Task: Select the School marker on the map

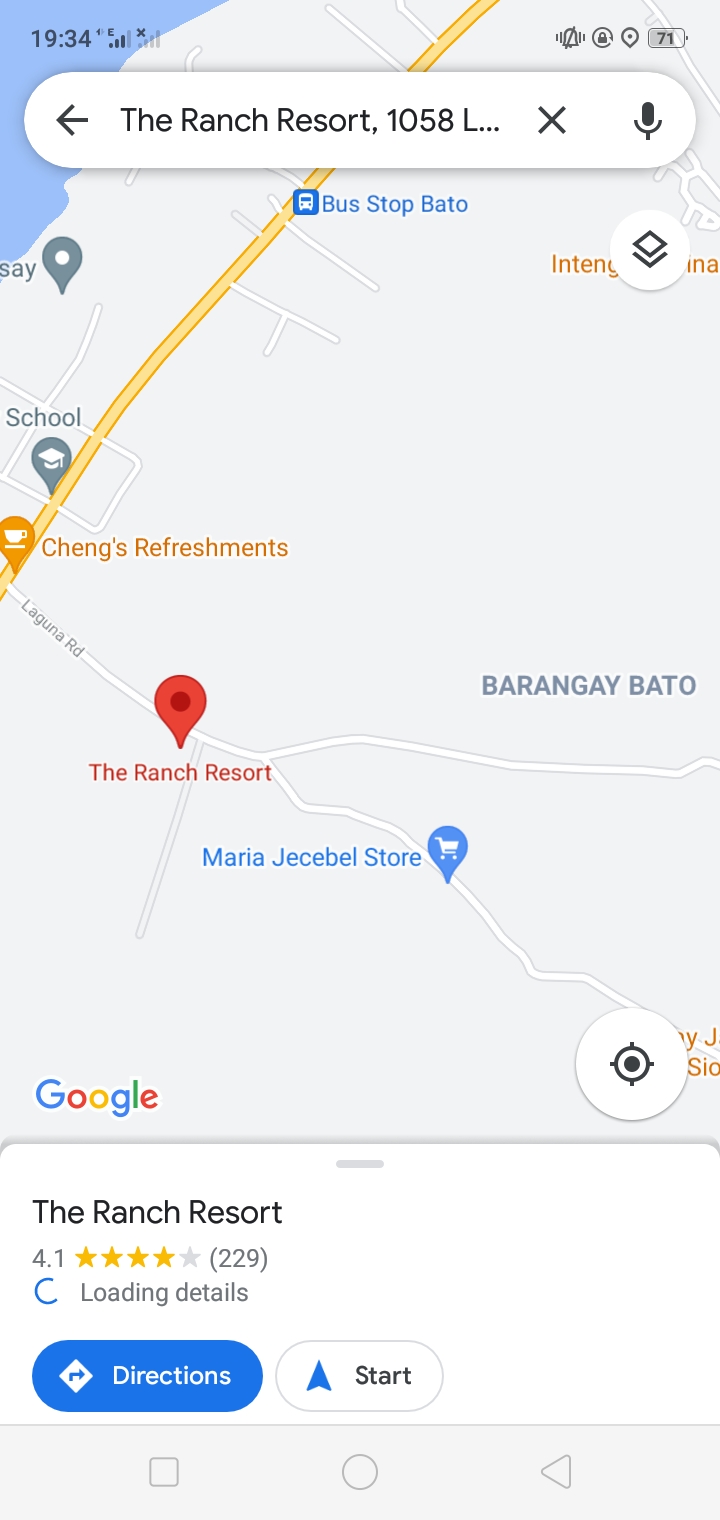Action: (51, 462)
